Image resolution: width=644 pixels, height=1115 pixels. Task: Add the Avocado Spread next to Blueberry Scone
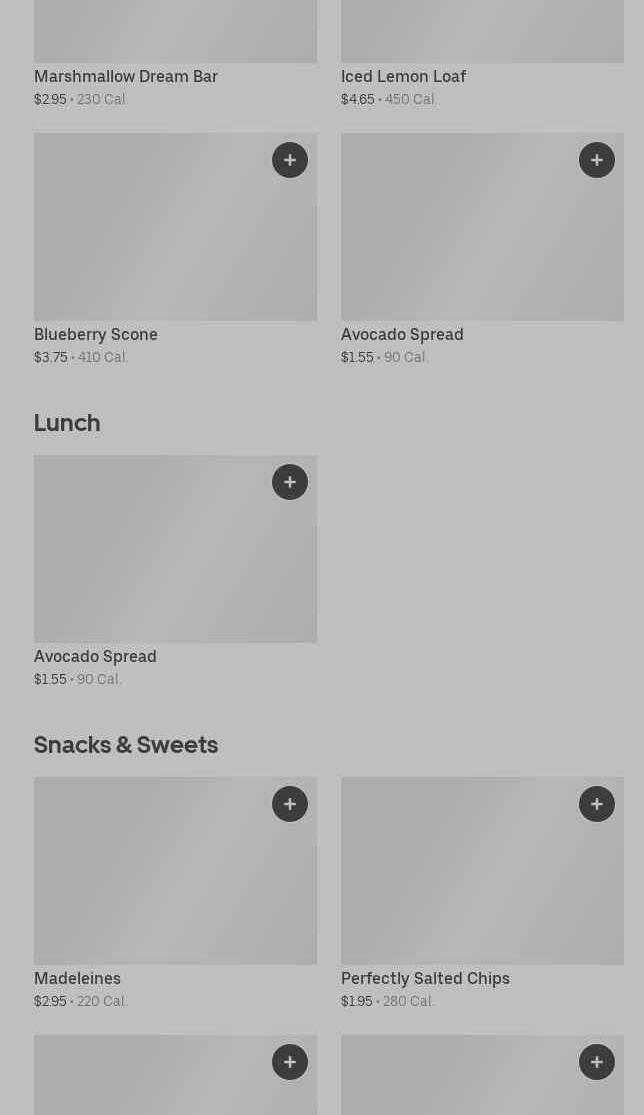[x=597, y=160]
